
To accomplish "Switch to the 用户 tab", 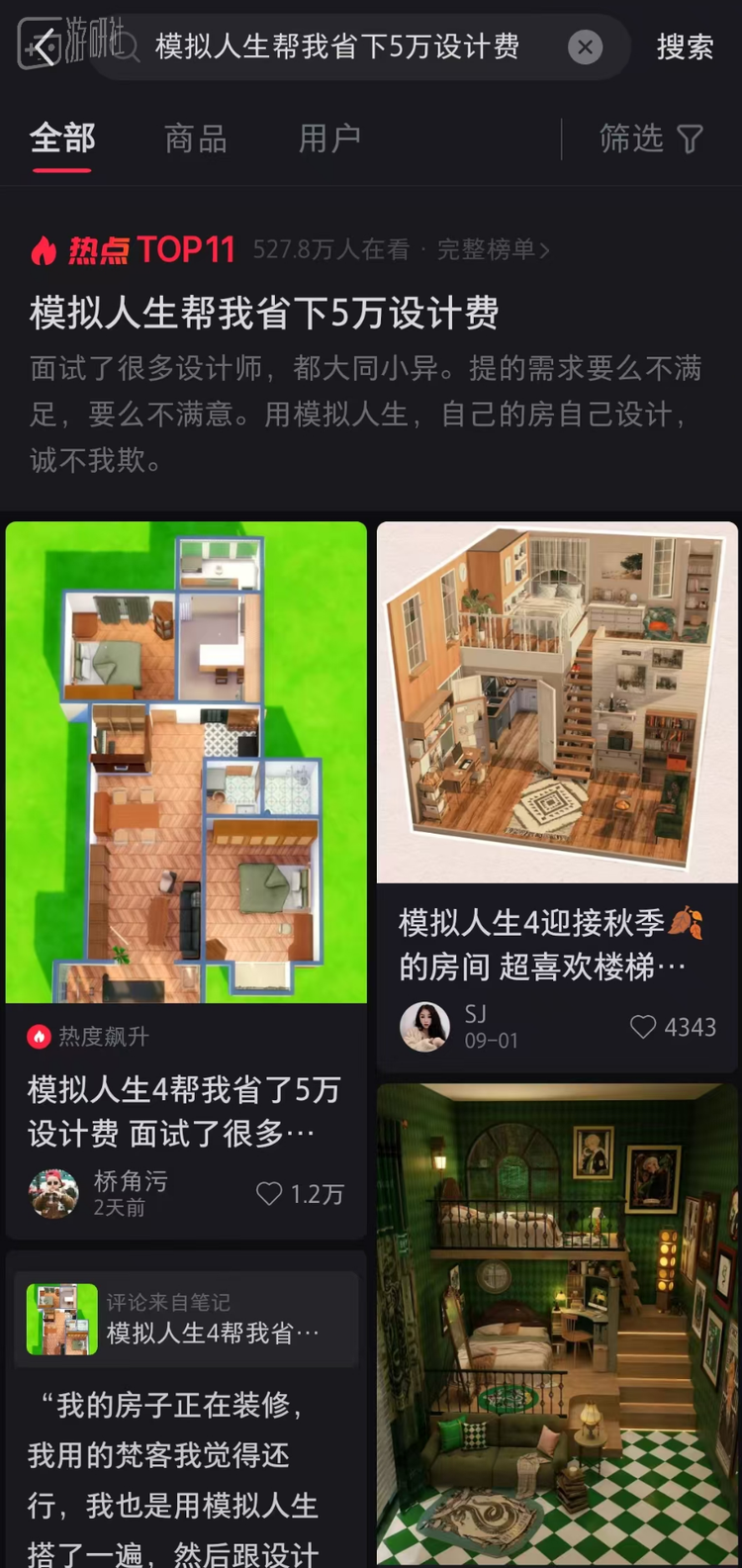I will (x=329, y=138).
